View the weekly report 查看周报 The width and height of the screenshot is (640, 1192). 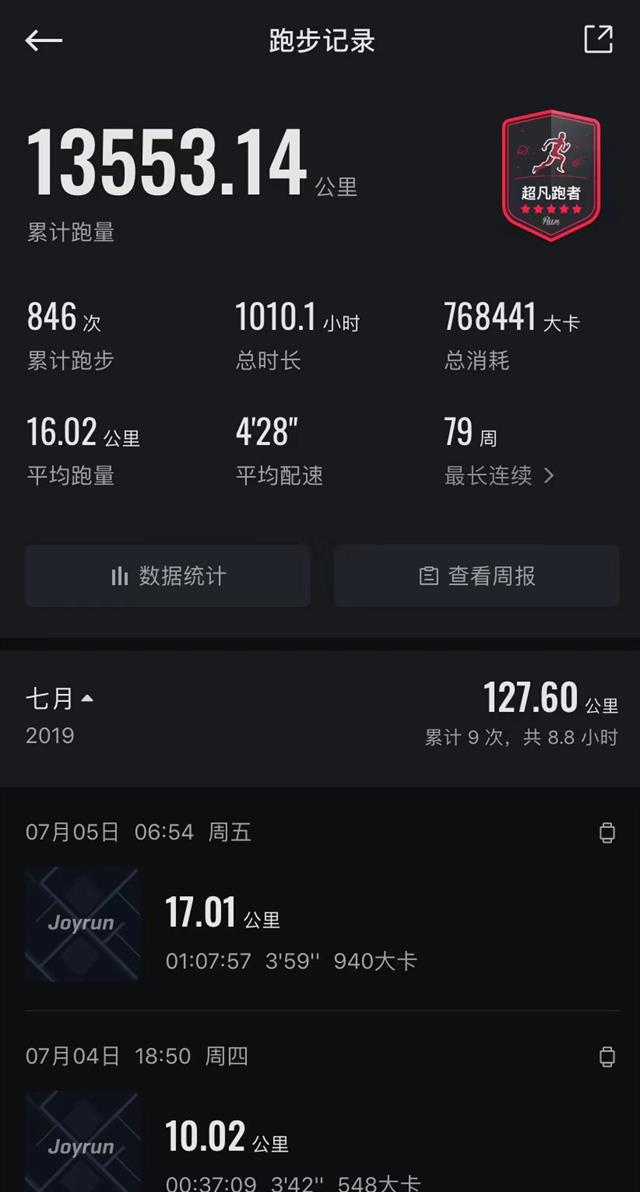click(477, 576)
